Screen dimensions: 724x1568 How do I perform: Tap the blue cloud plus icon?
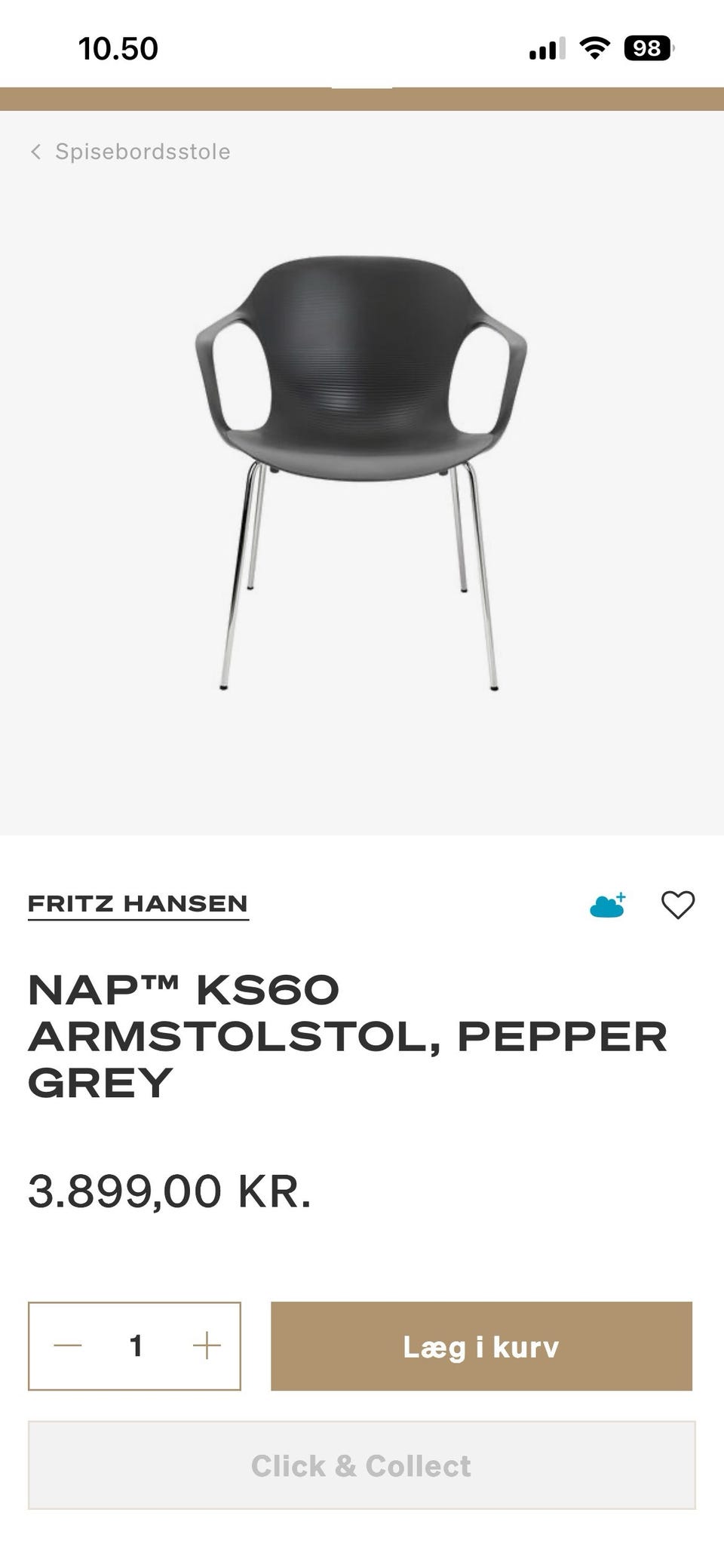607,904
